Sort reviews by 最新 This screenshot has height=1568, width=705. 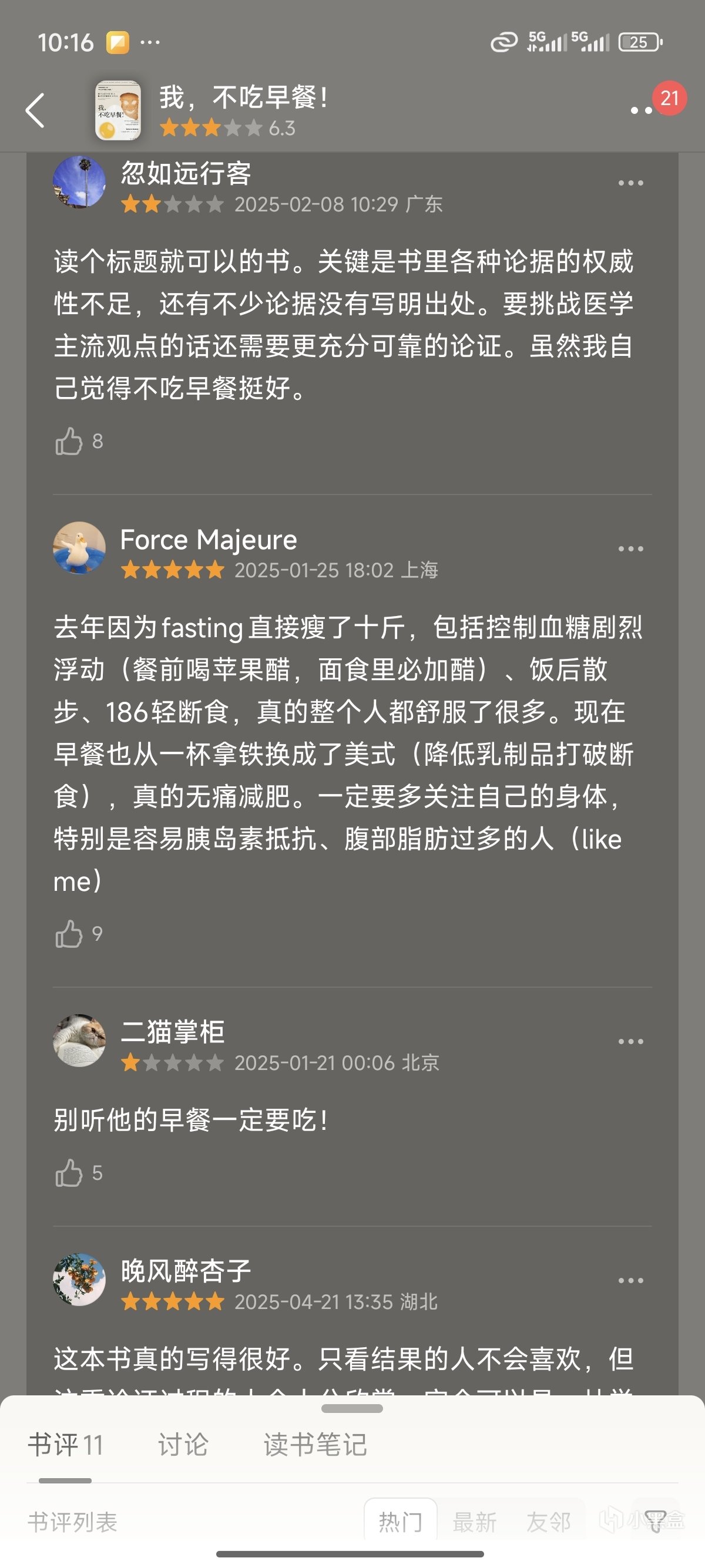tap(474, 1522)
